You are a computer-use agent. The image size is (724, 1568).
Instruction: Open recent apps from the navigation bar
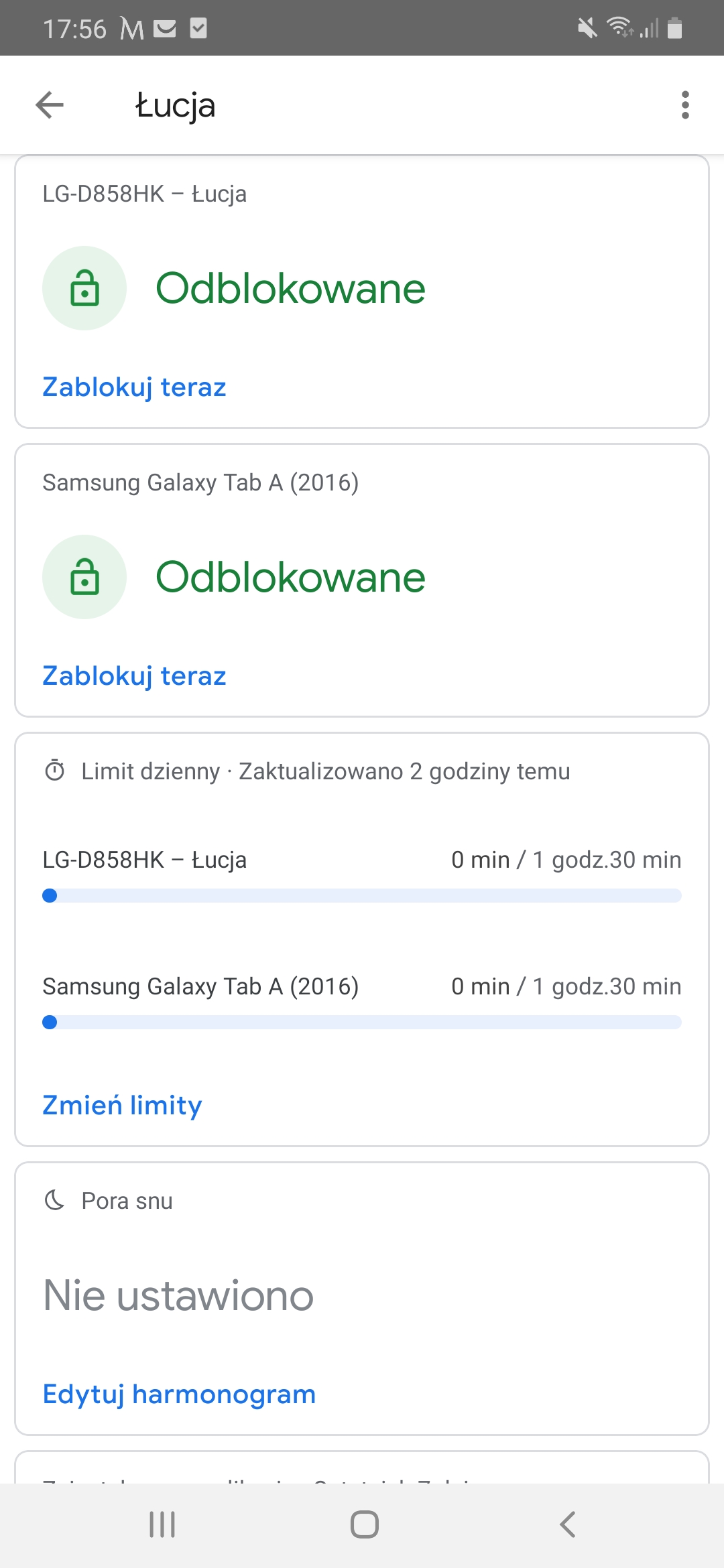click(161, 1524)
